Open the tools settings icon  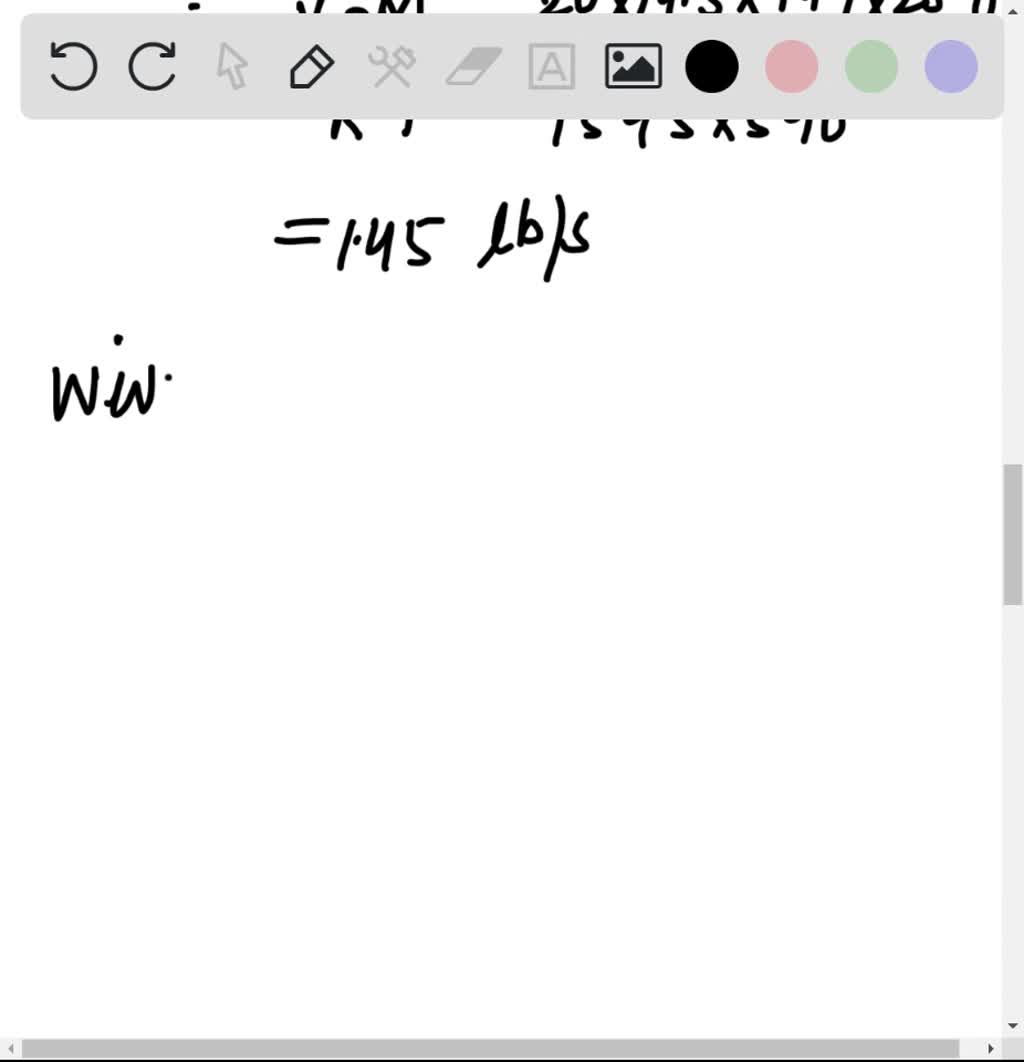point(391,68)
